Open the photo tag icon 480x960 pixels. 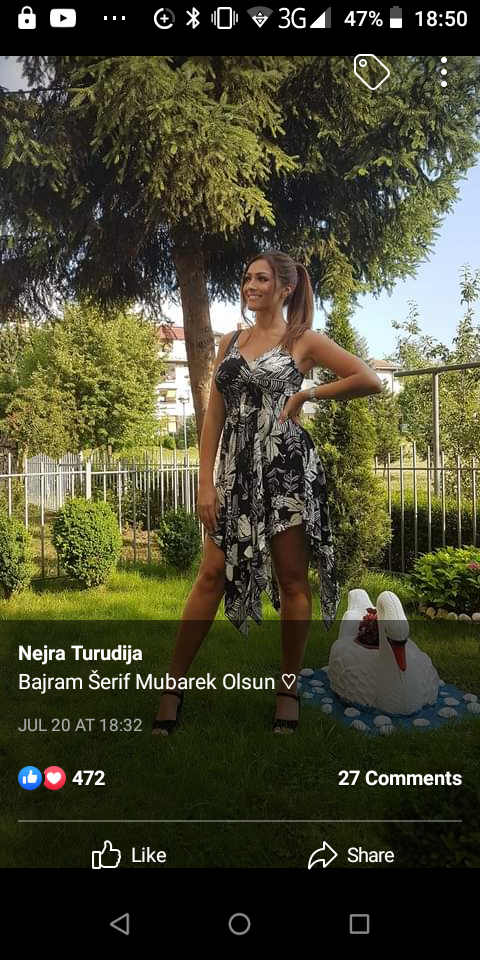(372, 72)
